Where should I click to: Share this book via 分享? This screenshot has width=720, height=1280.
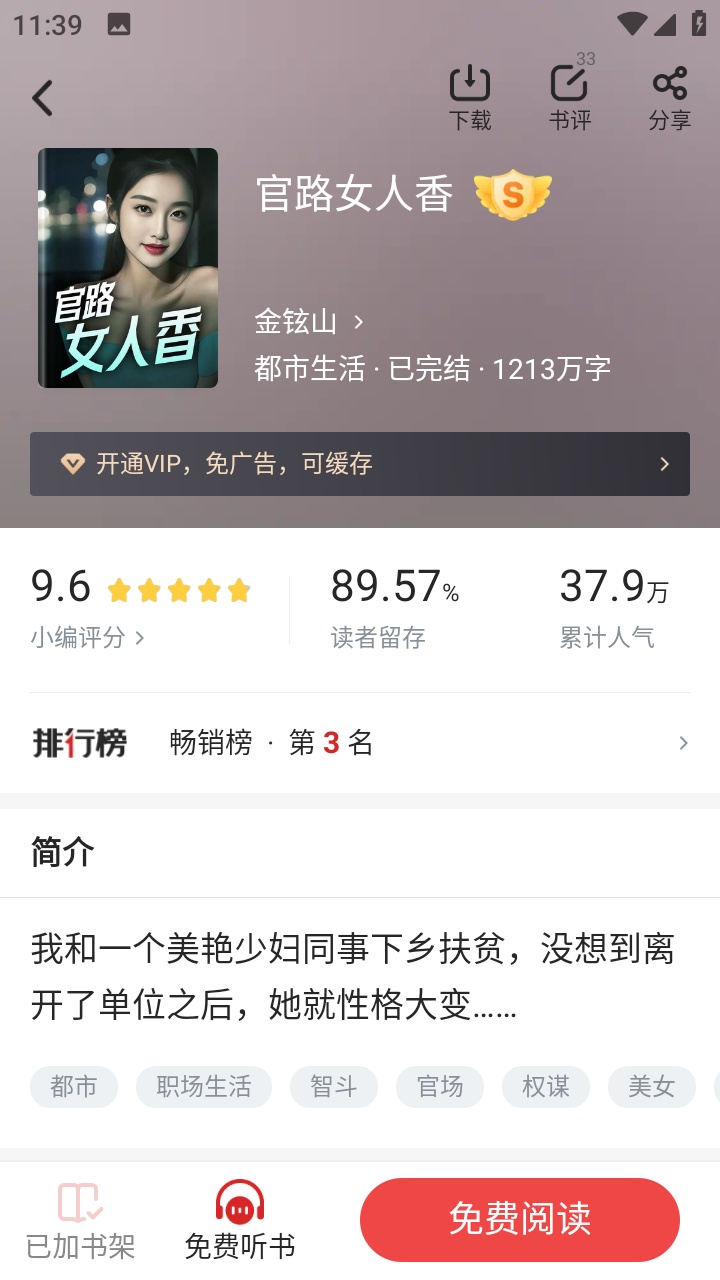pos(669,98)
